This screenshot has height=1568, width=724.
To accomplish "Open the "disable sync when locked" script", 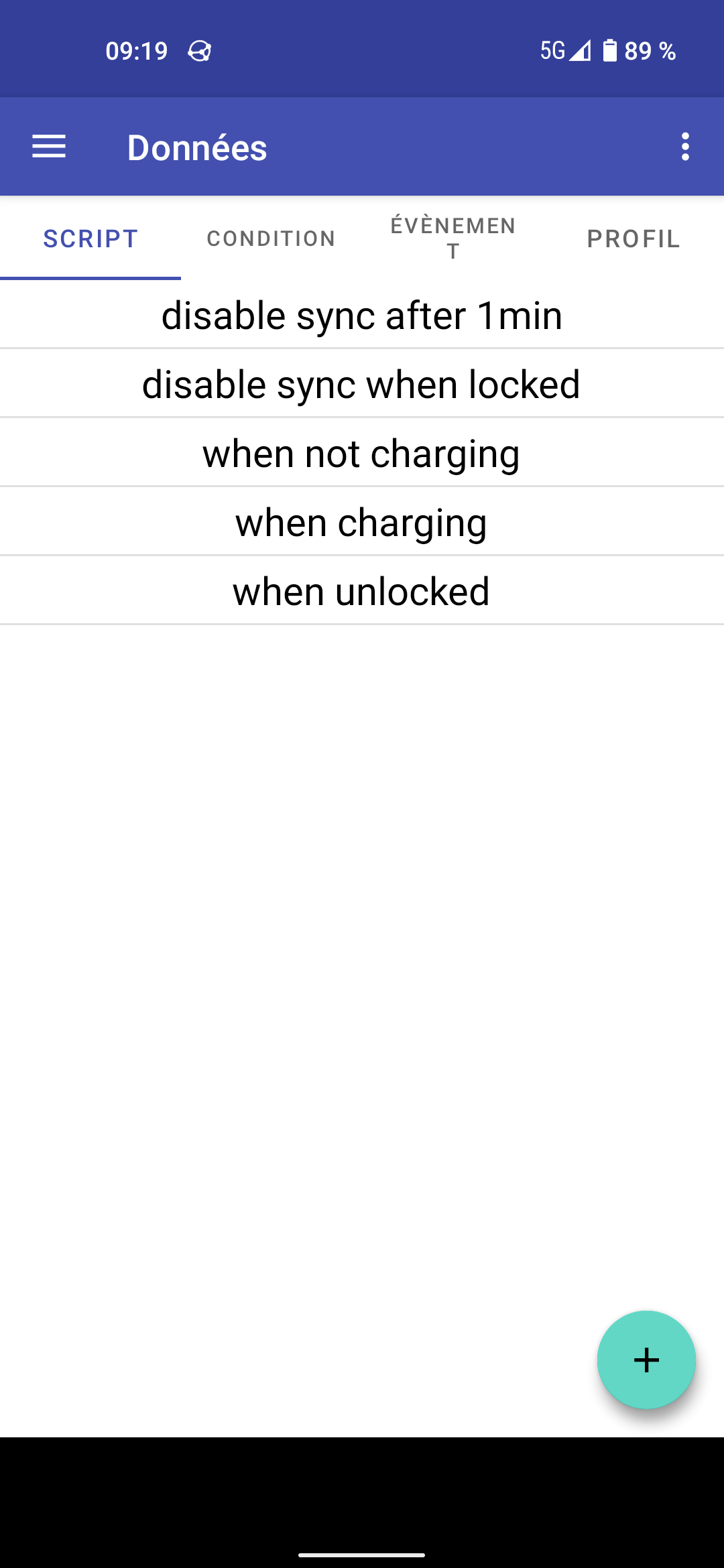I will point(362,385).
